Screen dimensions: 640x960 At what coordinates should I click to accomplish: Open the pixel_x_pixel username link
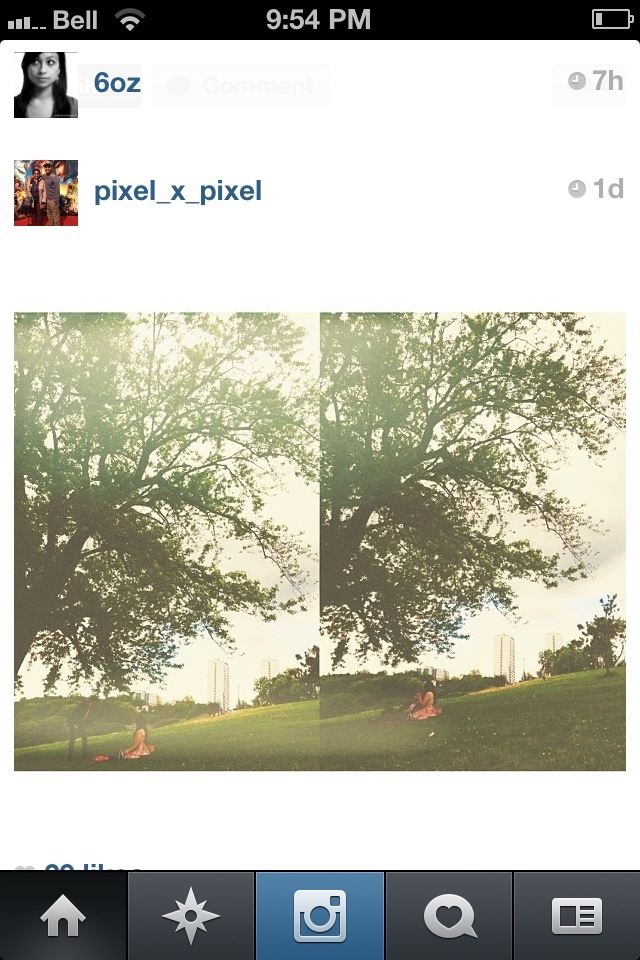(178, 191)
